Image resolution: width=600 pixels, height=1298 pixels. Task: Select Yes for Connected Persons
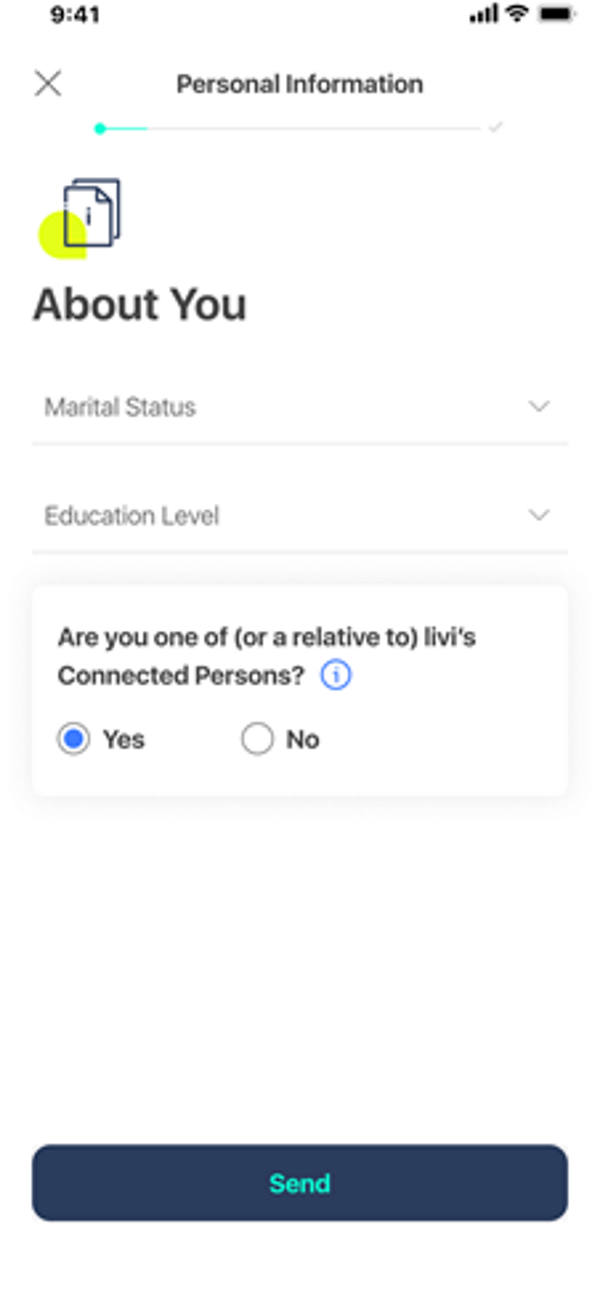click(73, 740)
